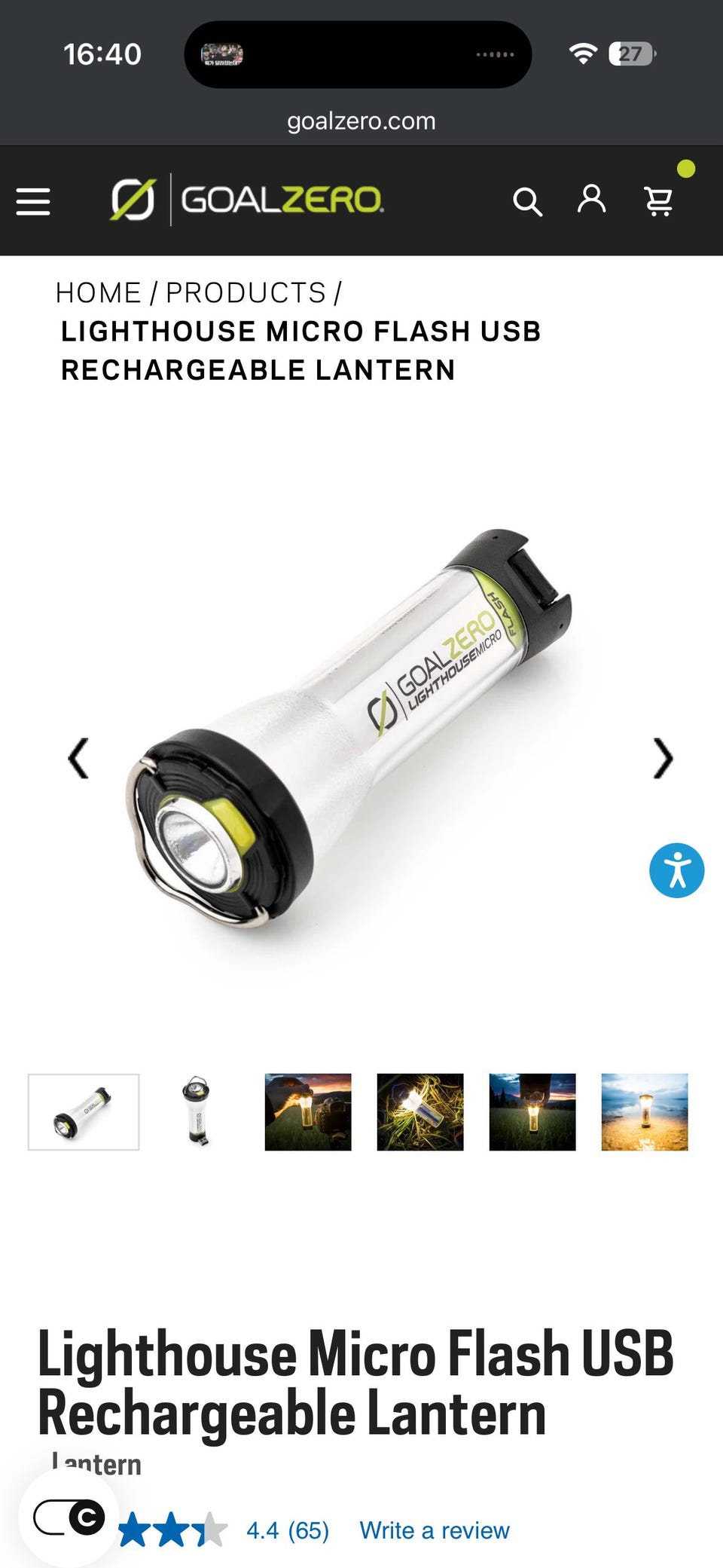Select the lantern in grass thumbnail

420,1111
